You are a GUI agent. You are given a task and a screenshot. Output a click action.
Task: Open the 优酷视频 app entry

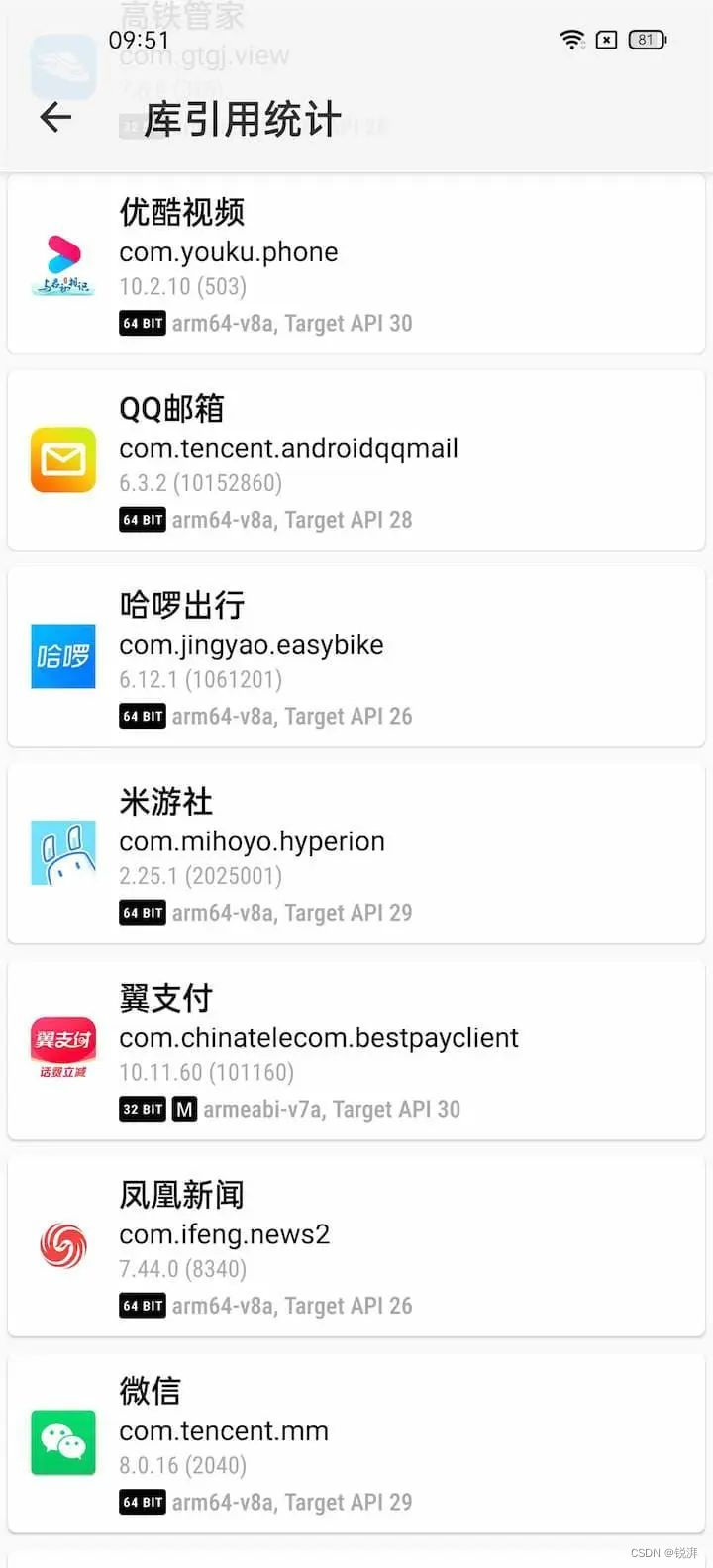coord(356,264)
